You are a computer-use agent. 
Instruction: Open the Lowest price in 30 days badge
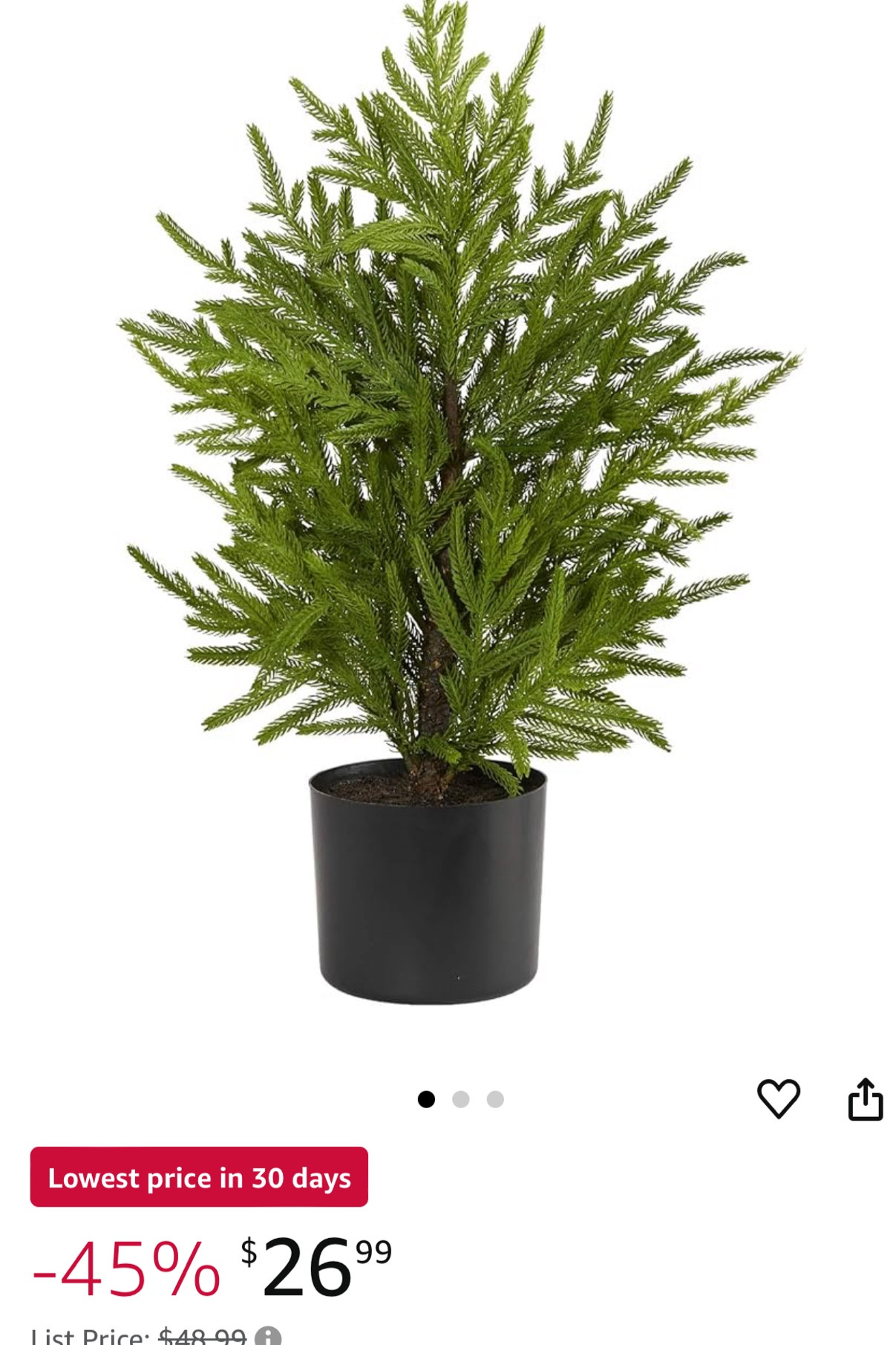pyautogui.click(x=198, y=1179)
